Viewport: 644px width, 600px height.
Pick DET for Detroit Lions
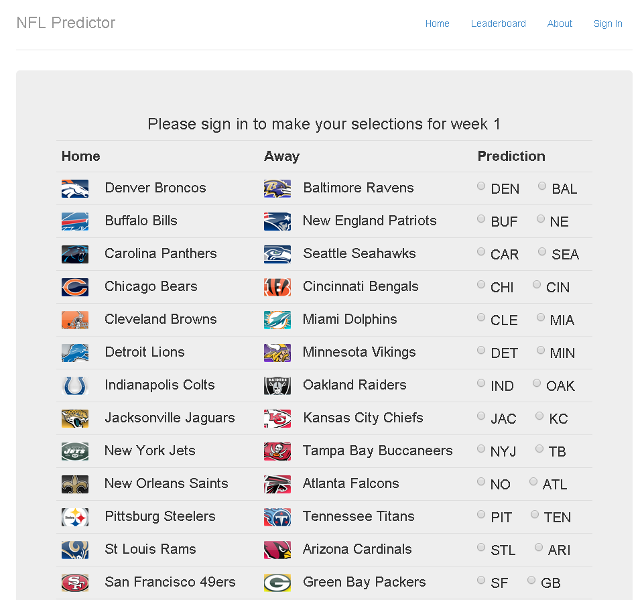(482, 351)
